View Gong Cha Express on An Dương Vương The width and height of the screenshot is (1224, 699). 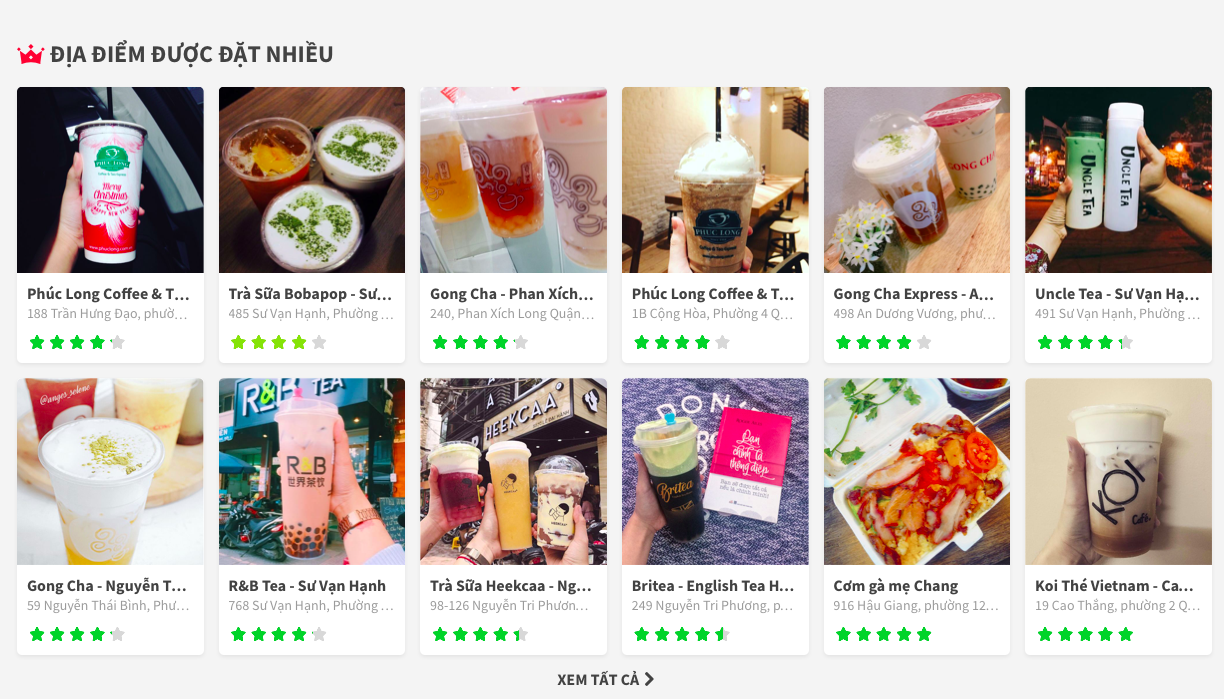(914, 294)
